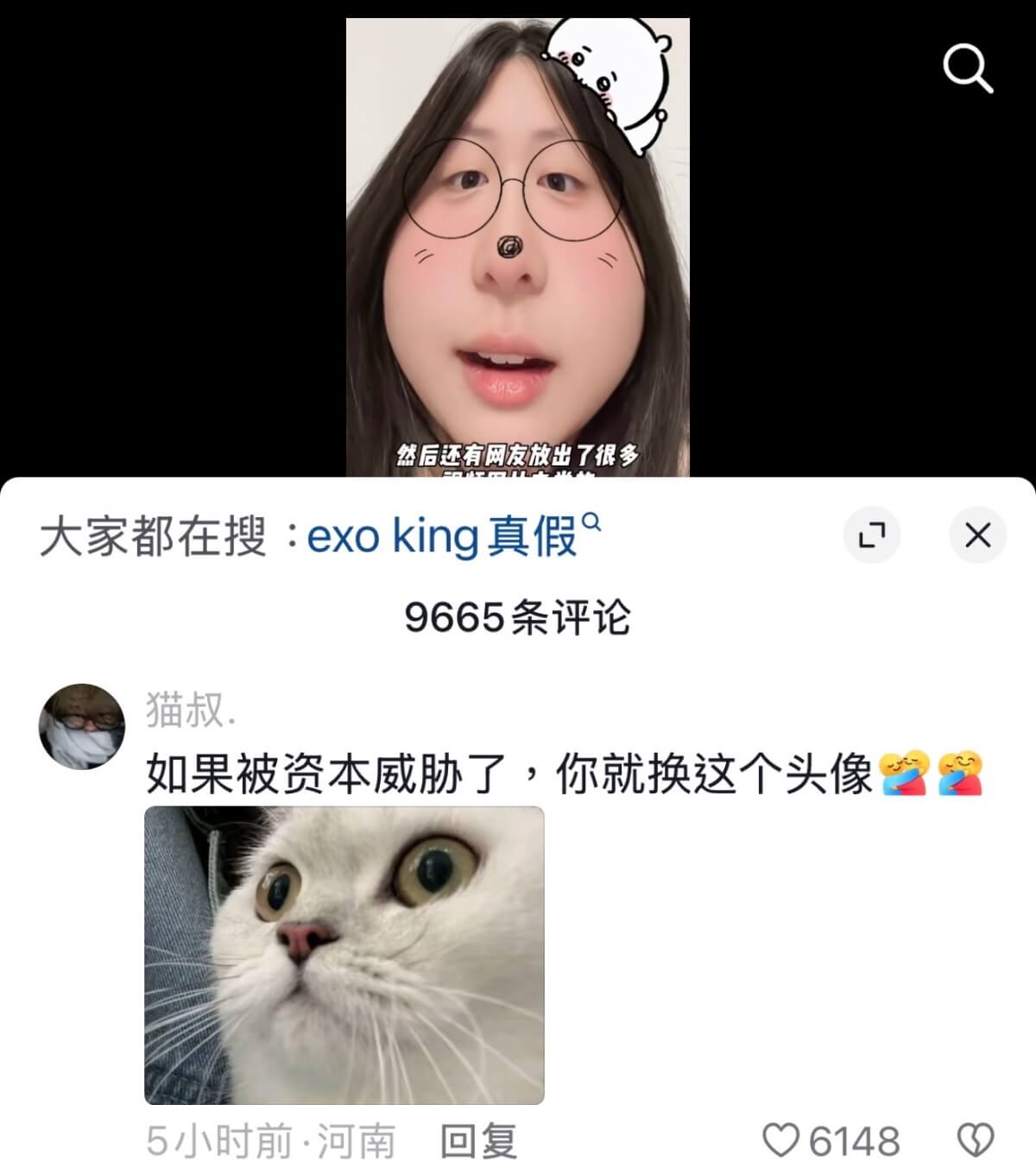Screen dimensions: 1036x1174
Task: Close the comments panel
Action: pos(977,536)
